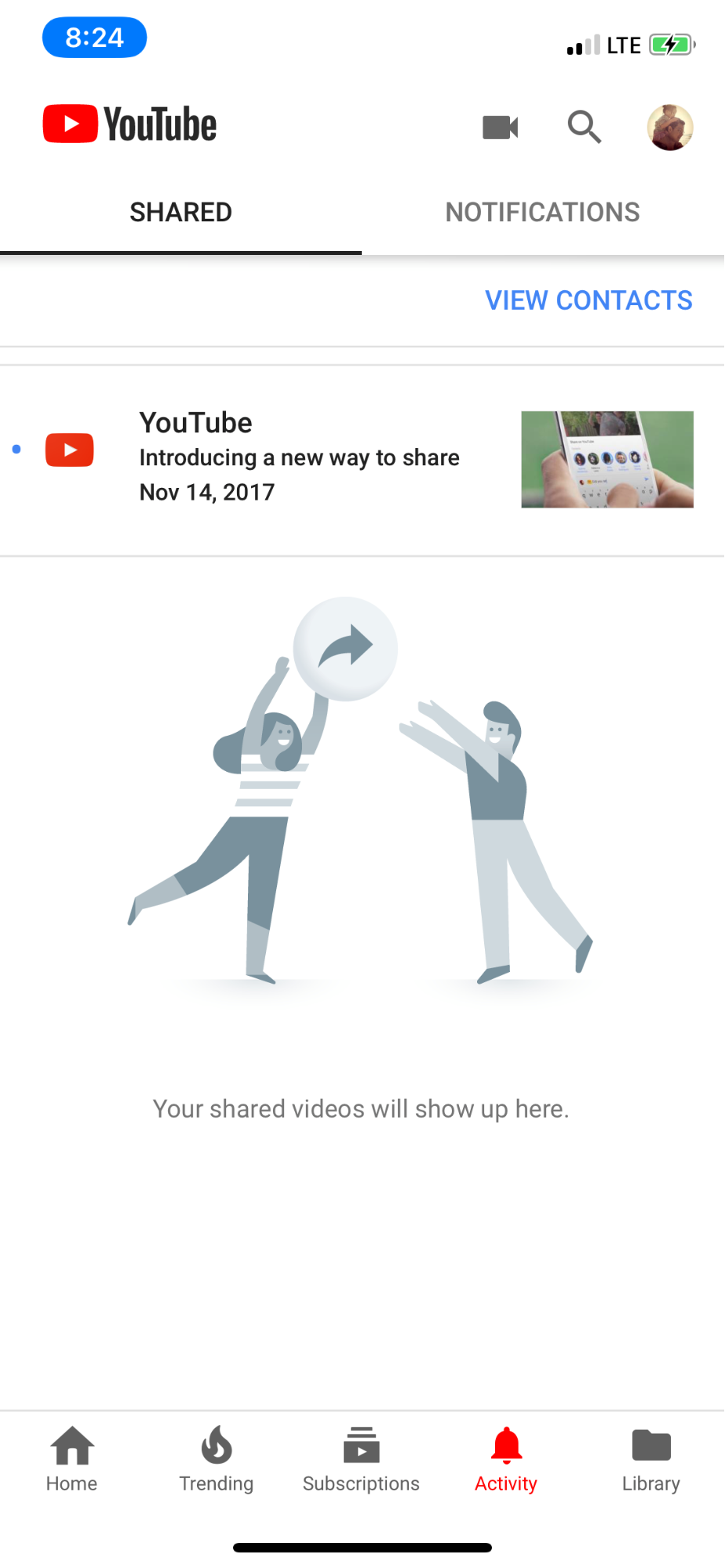Switch to the Notifications tab
Viewport: 725px width, 1568px height.
tap(542, 212)
